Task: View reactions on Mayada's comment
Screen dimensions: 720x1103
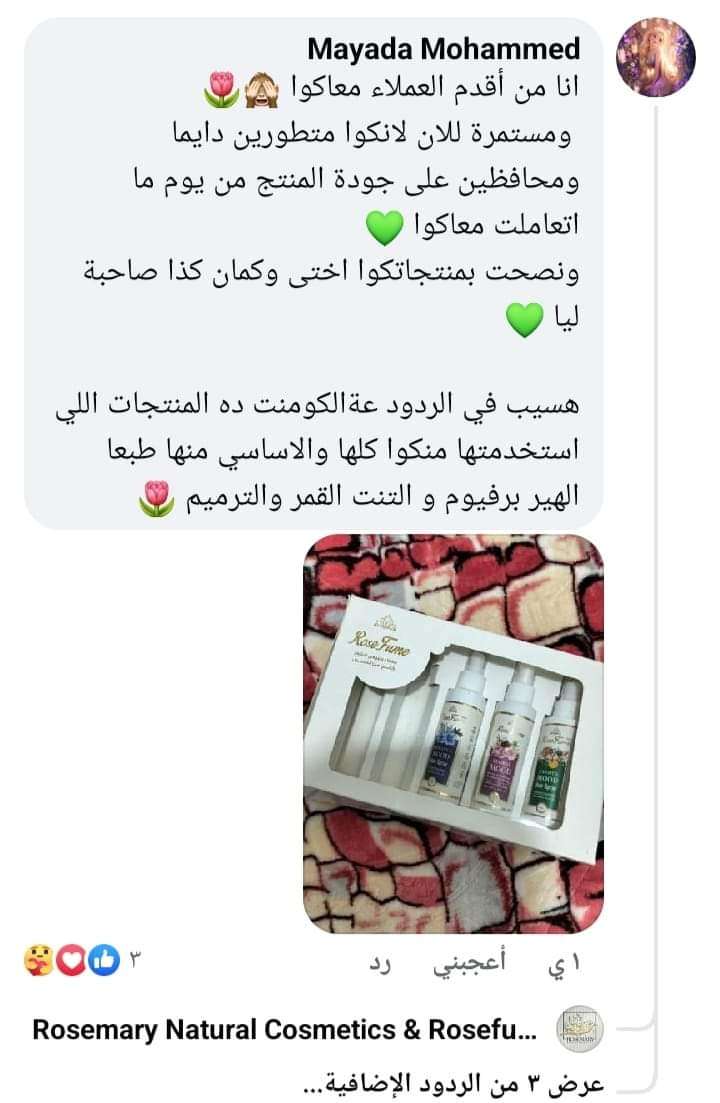Action: (72, 962)
